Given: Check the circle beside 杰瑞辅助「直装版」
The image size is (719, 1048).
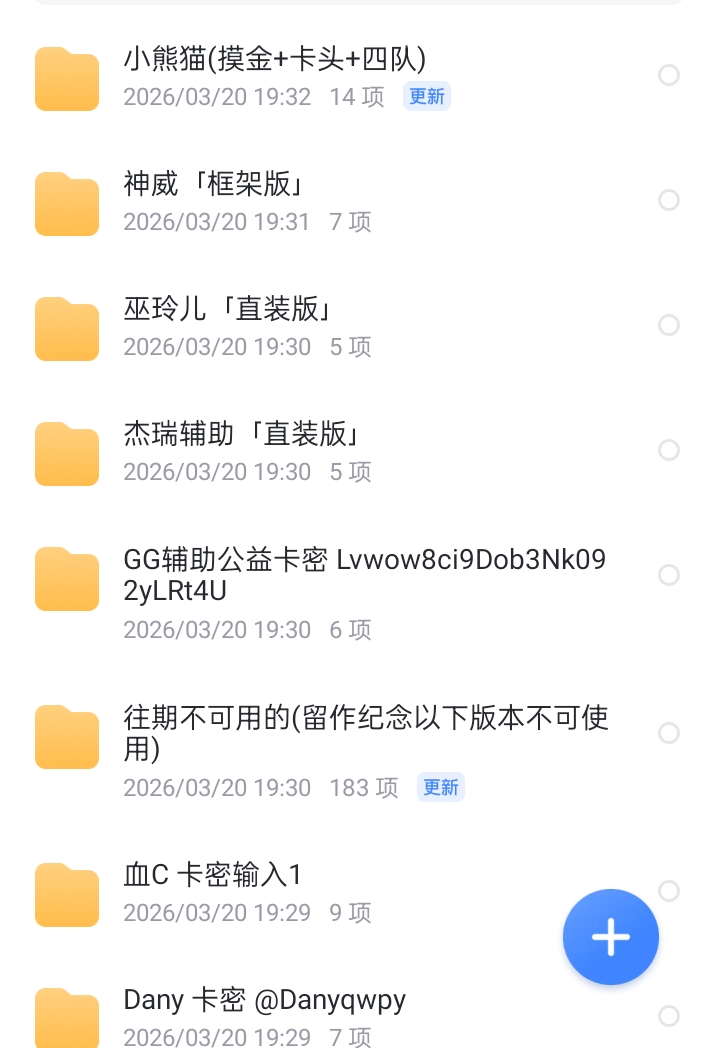Looking at the screenshot, I should click(x=669, y=450).
